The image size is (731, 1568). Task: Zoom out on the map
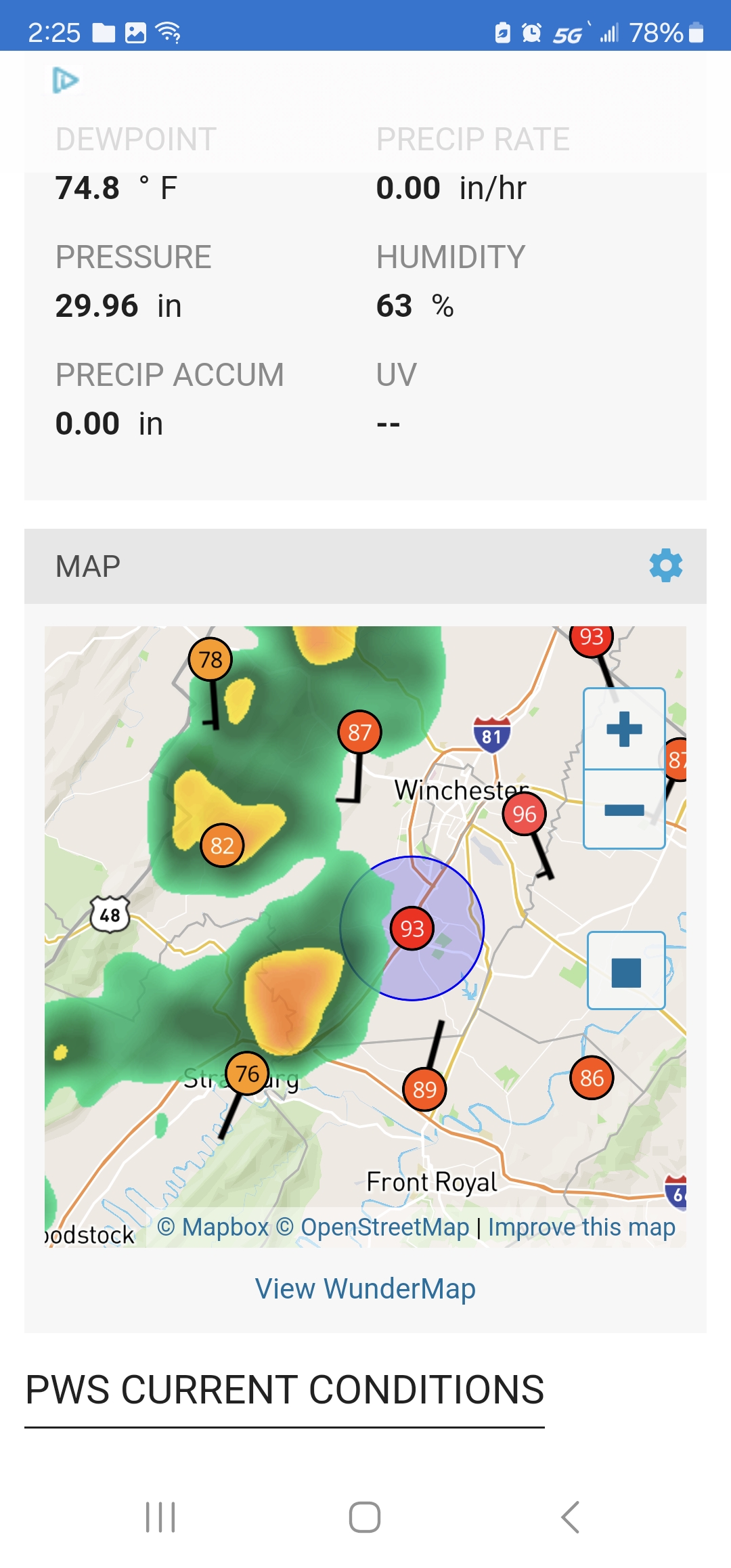(x=624, y=809)
